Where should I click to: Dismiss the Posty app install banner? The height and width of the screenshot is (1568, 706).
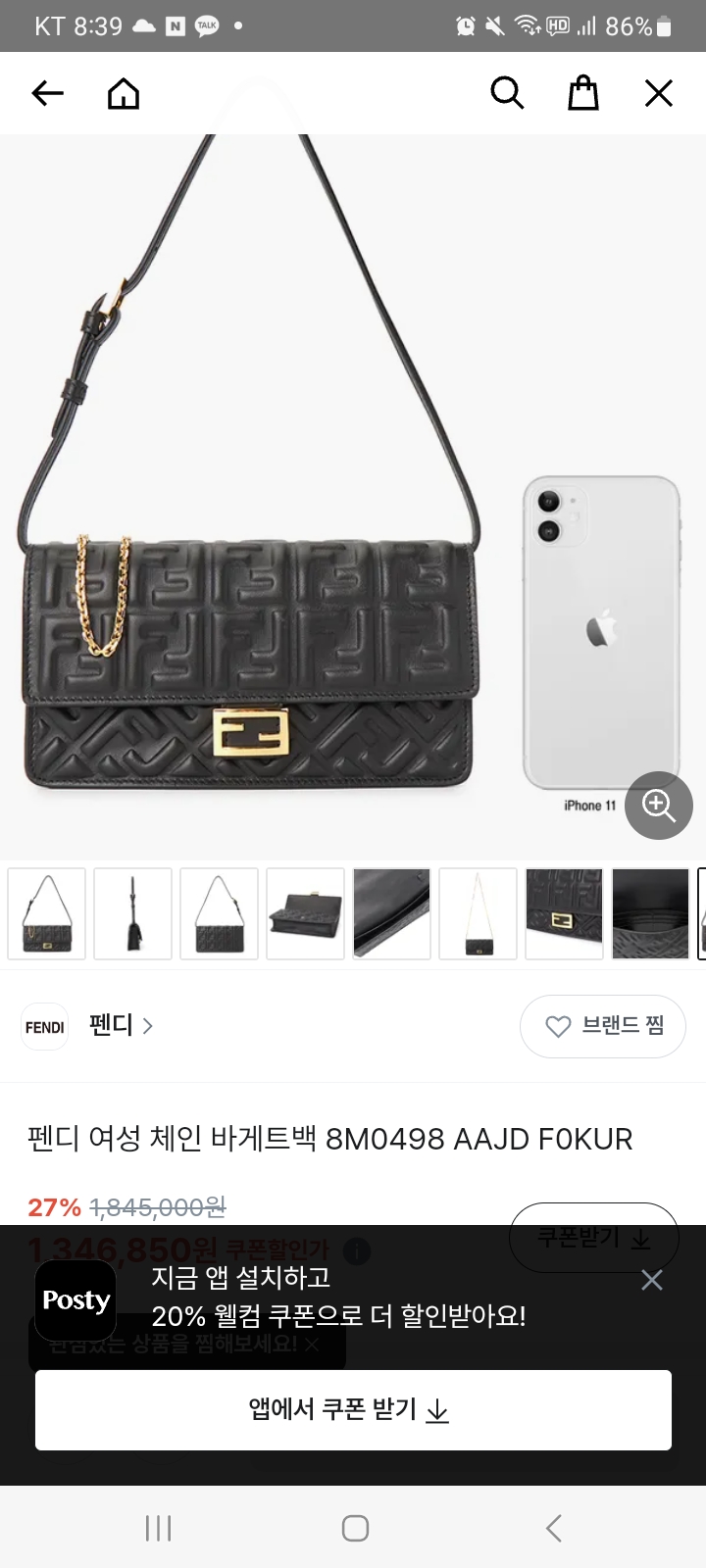click(x=652, y=1280)
